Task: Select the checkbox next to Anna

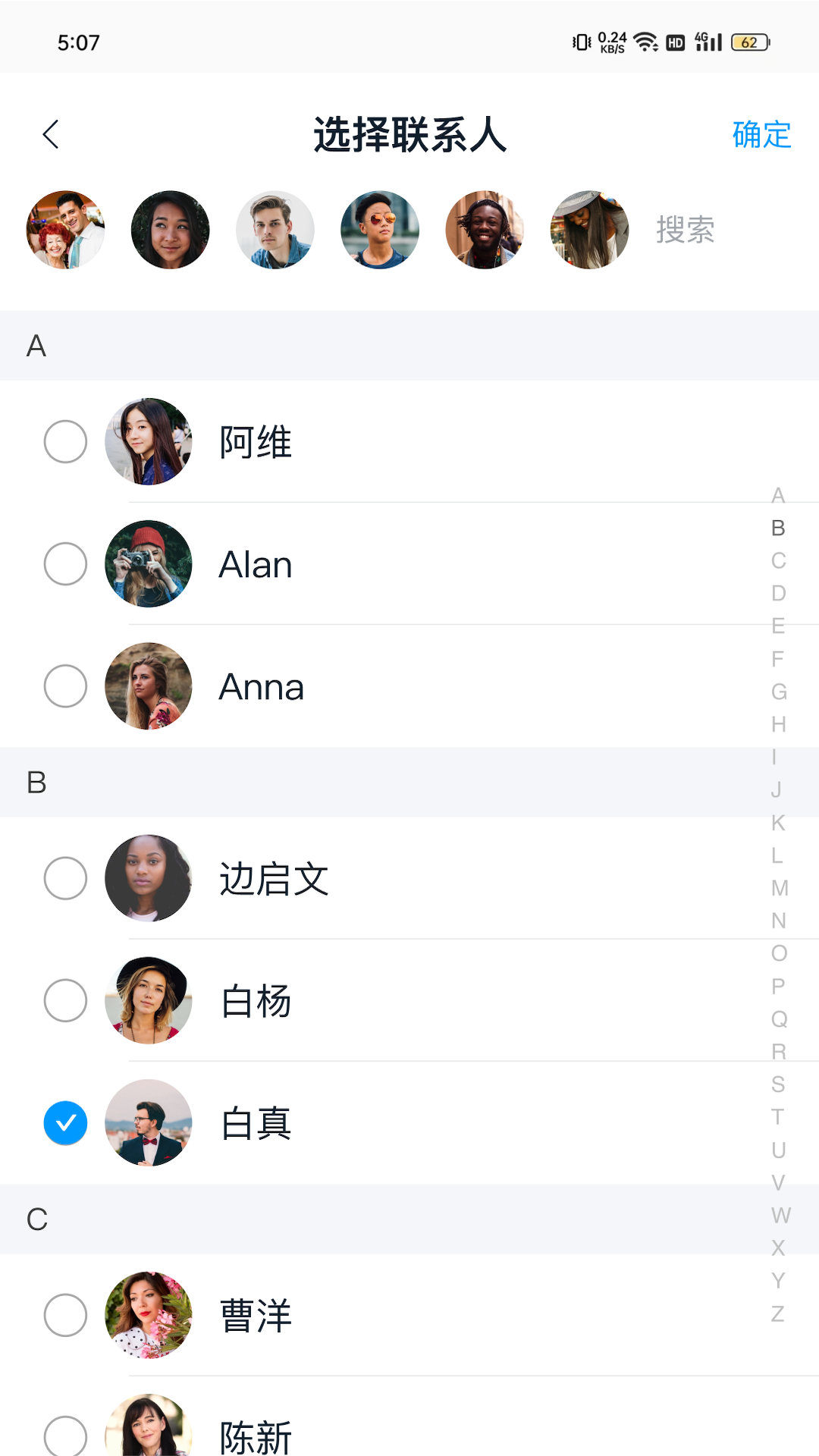Action: pyautogui.click(x=64, y=686)
